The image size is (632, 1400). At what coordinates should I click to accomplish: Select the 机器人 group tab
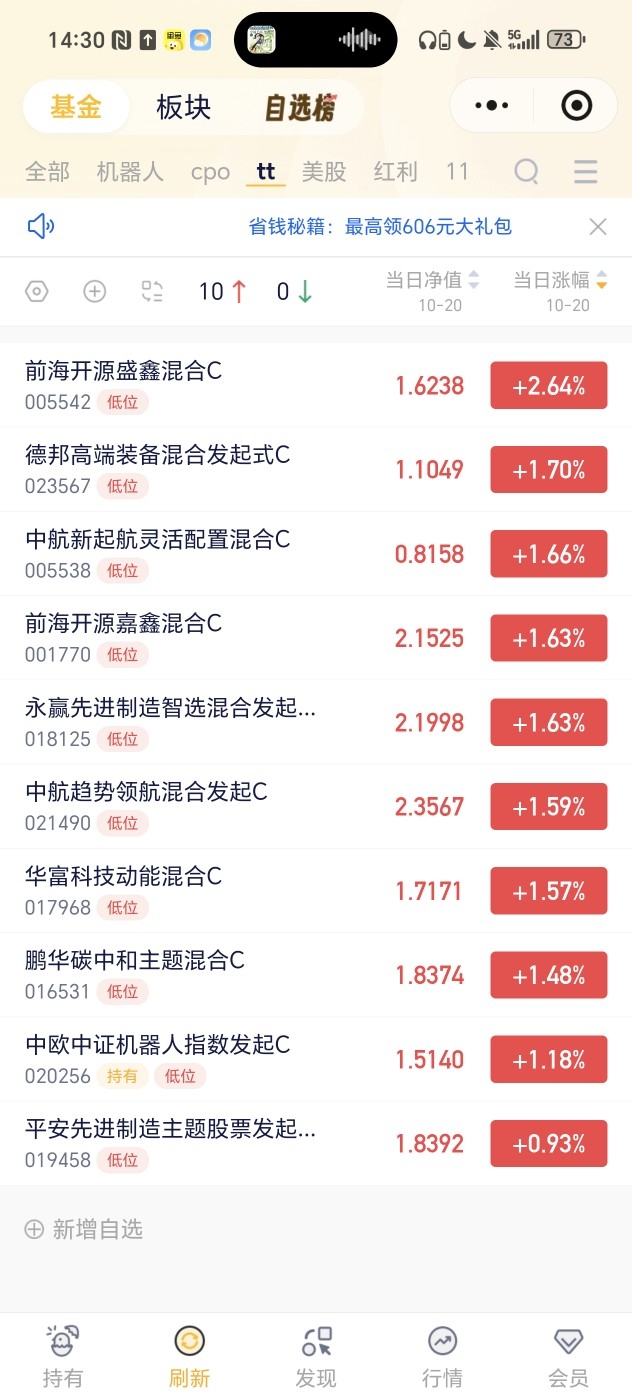[x=130, y=172]
